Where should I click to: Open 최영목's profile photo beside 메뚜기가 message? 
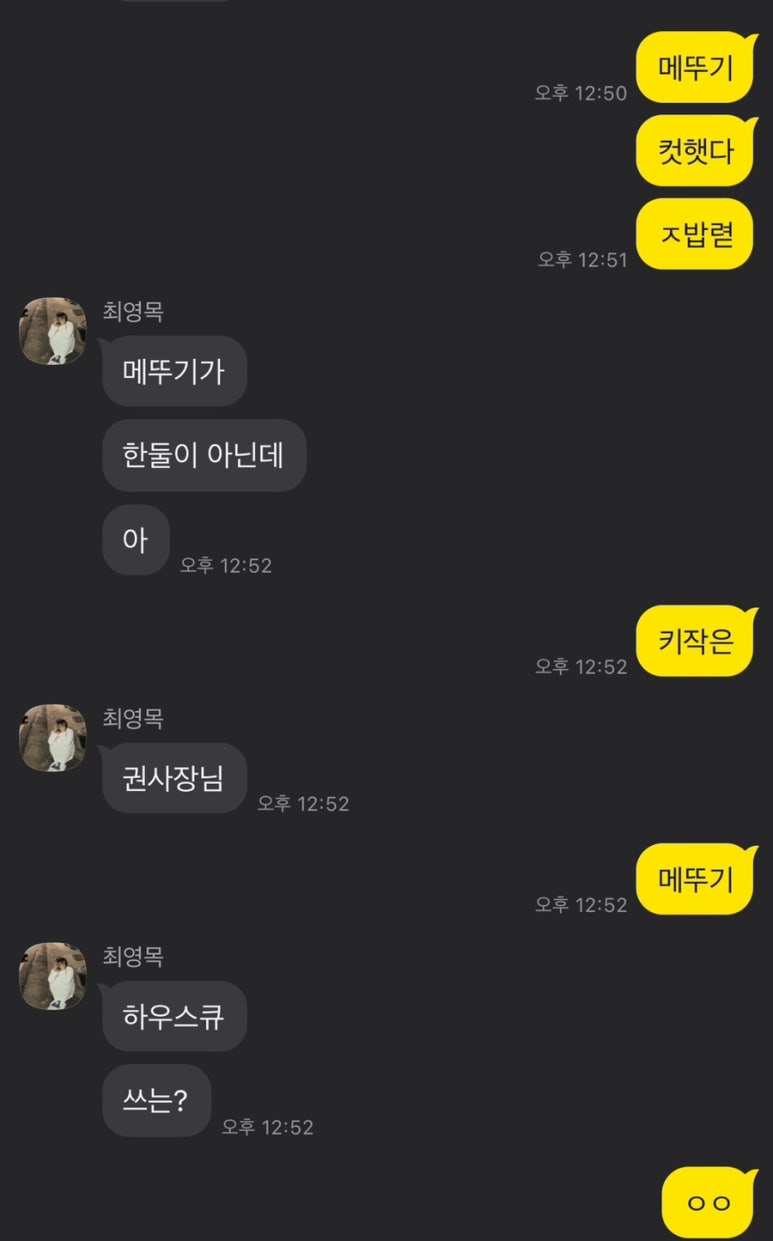[52, 331]
